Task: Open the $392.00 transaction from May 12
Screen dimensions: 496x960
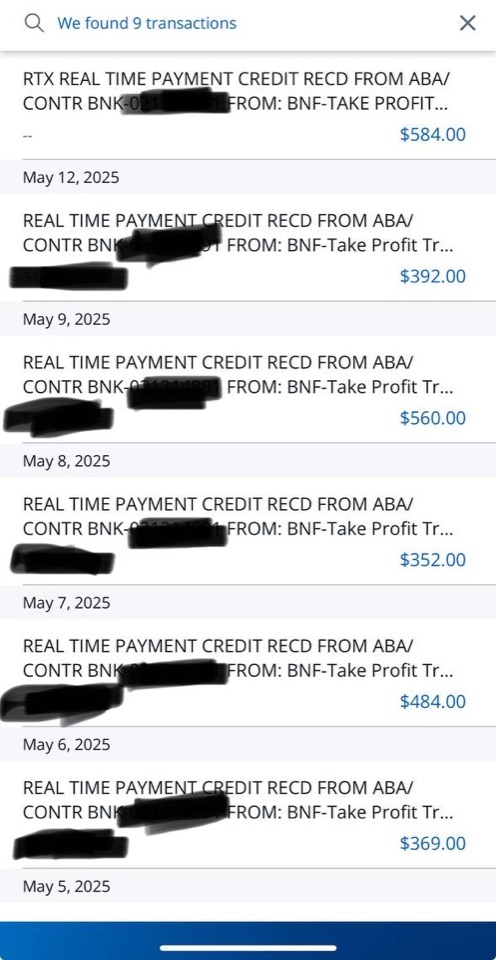Action: point(248,247)
